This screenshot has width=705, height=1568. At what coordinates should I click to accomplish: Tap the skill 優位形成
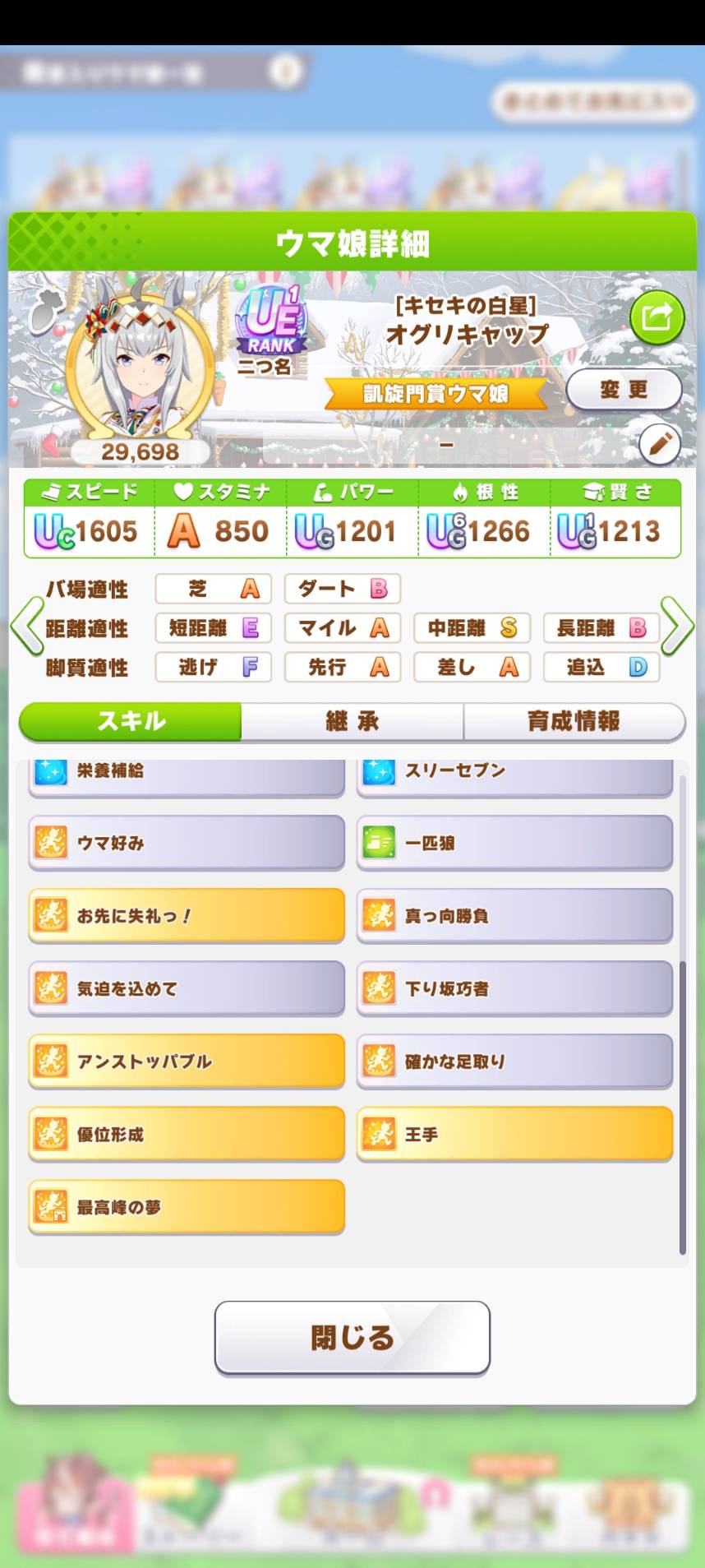click(x=187, y=1134)
